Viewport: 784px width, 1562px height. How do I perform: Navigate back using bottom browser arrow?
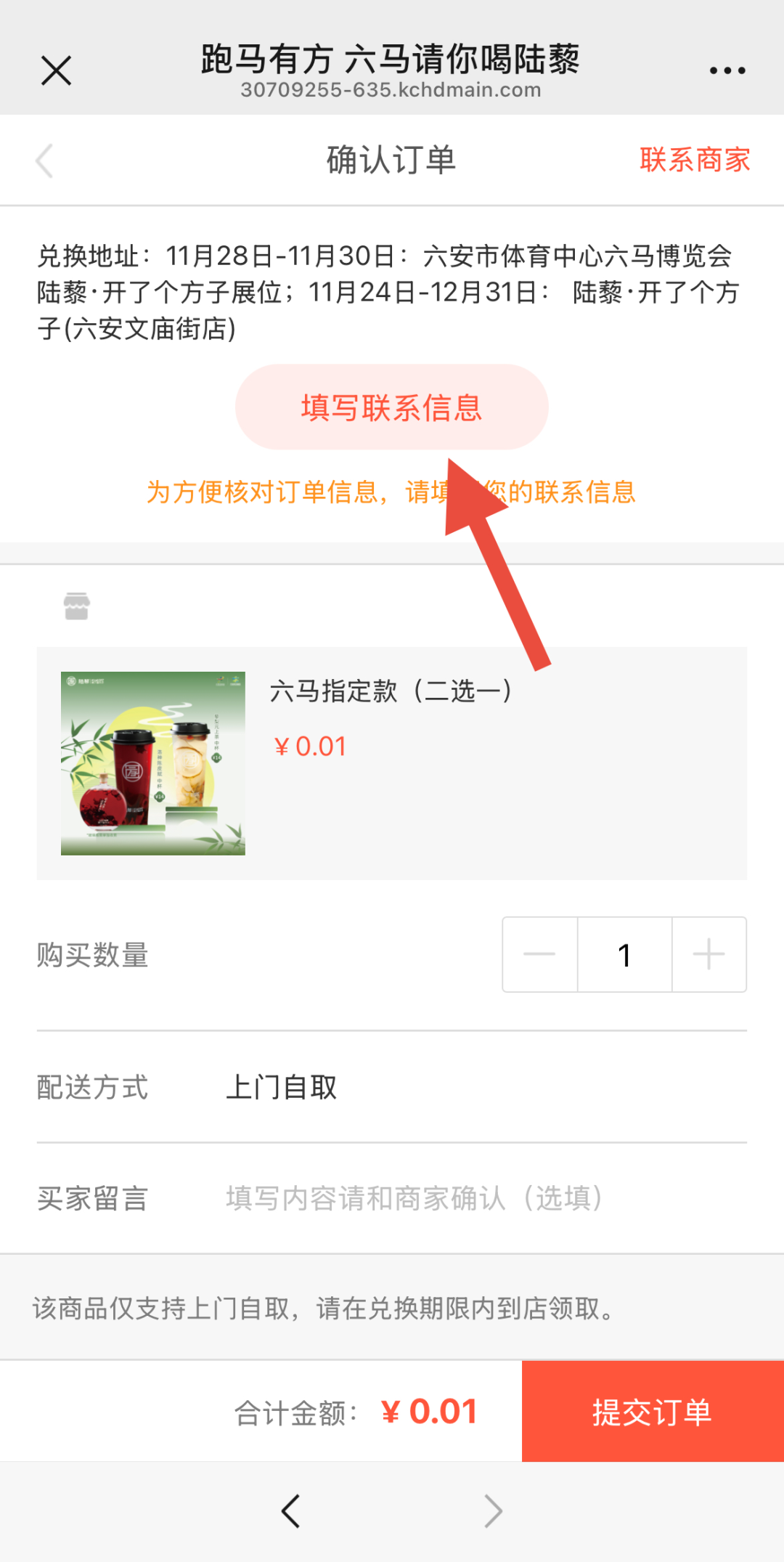[290, 1512]
